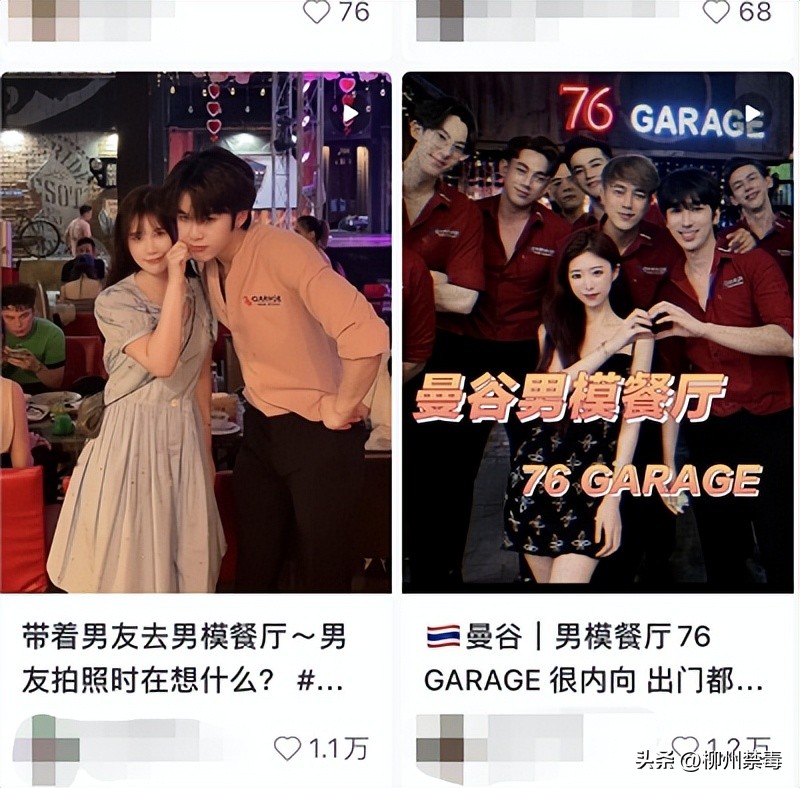This screenshot has width=800, height=788.
Task: Like the 曼谷｜男模餐厅 76 GARAGE post
Action: 684,746
